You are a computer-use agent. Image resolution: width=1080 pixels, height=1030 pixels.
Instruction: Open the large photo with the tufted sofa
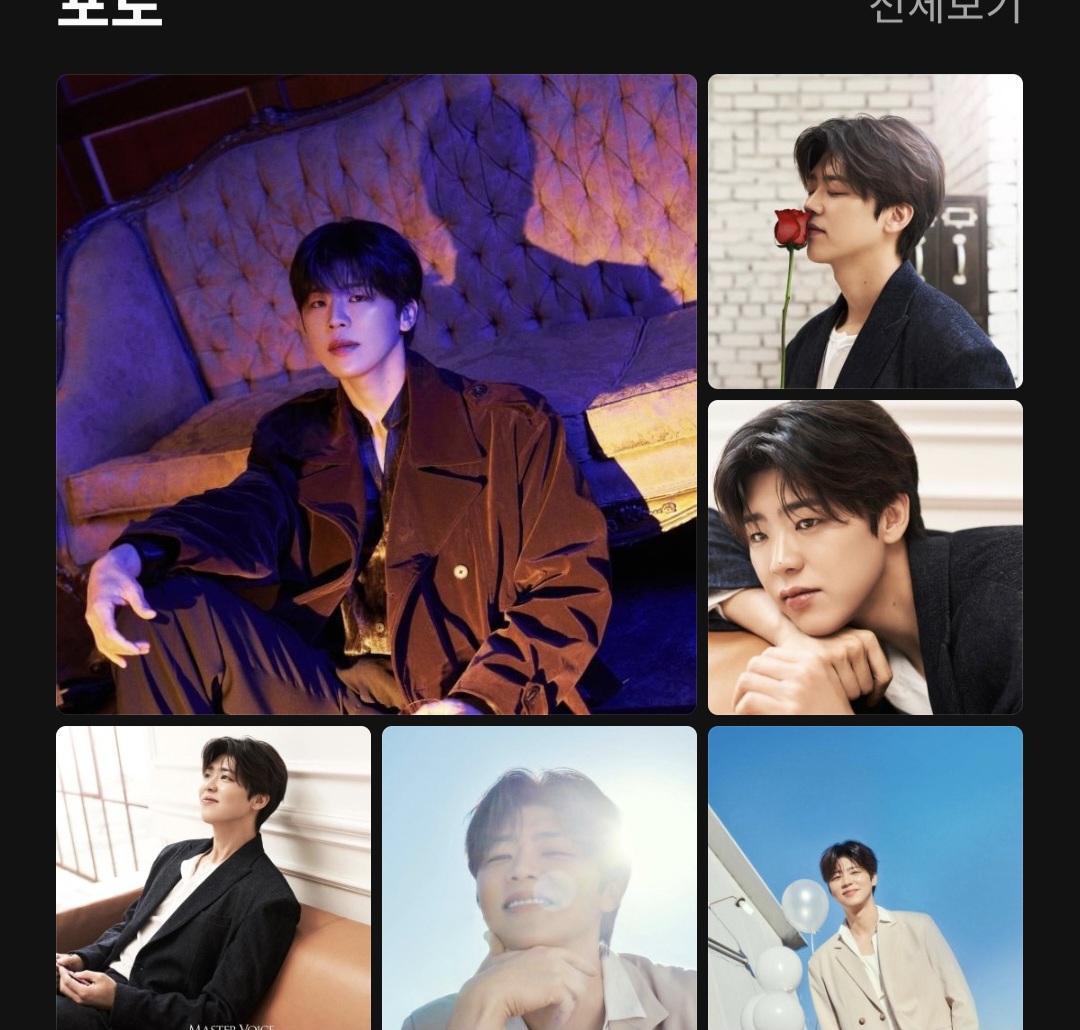pyautogui.click(x=376, y=394)
